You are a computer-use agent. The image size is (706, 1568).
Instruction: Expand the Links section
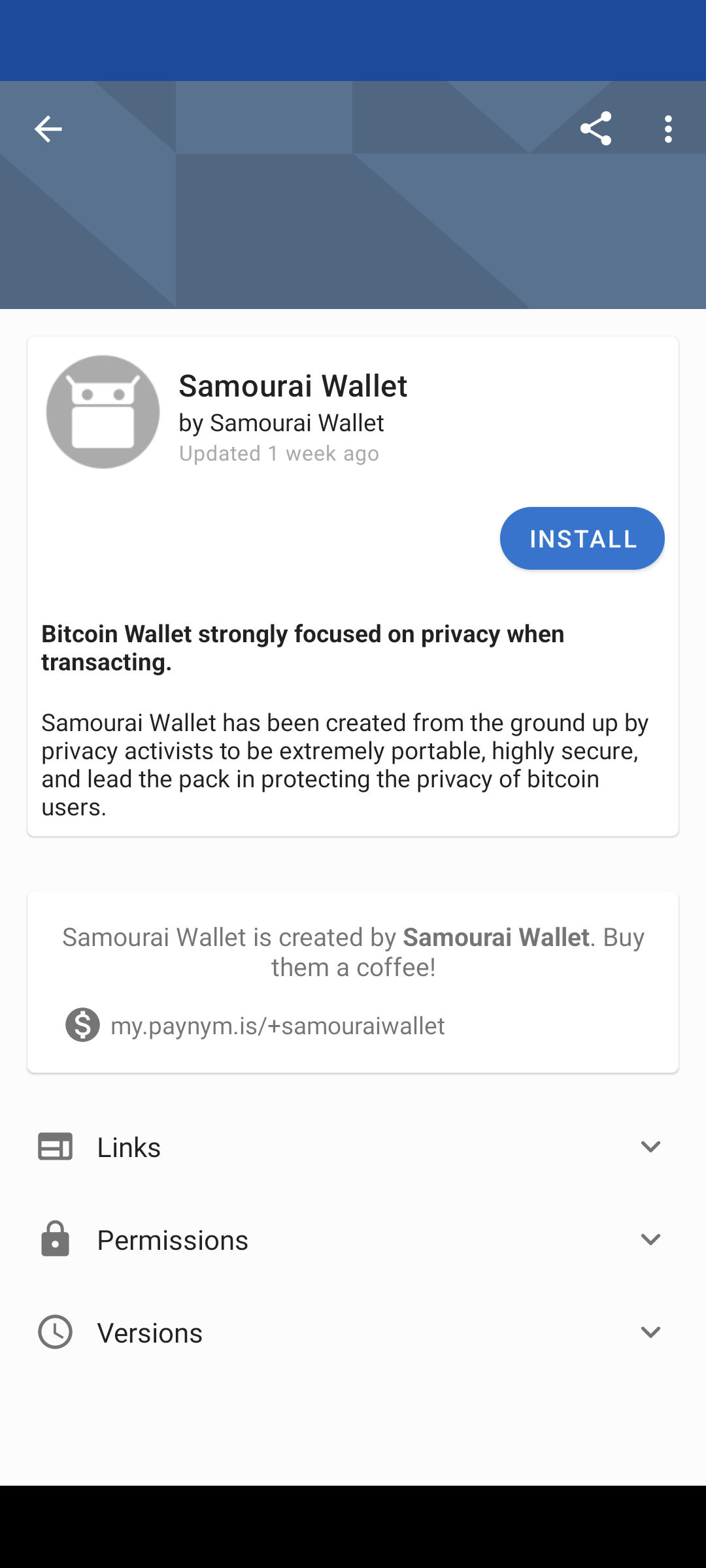click(x=353, y=1147)
